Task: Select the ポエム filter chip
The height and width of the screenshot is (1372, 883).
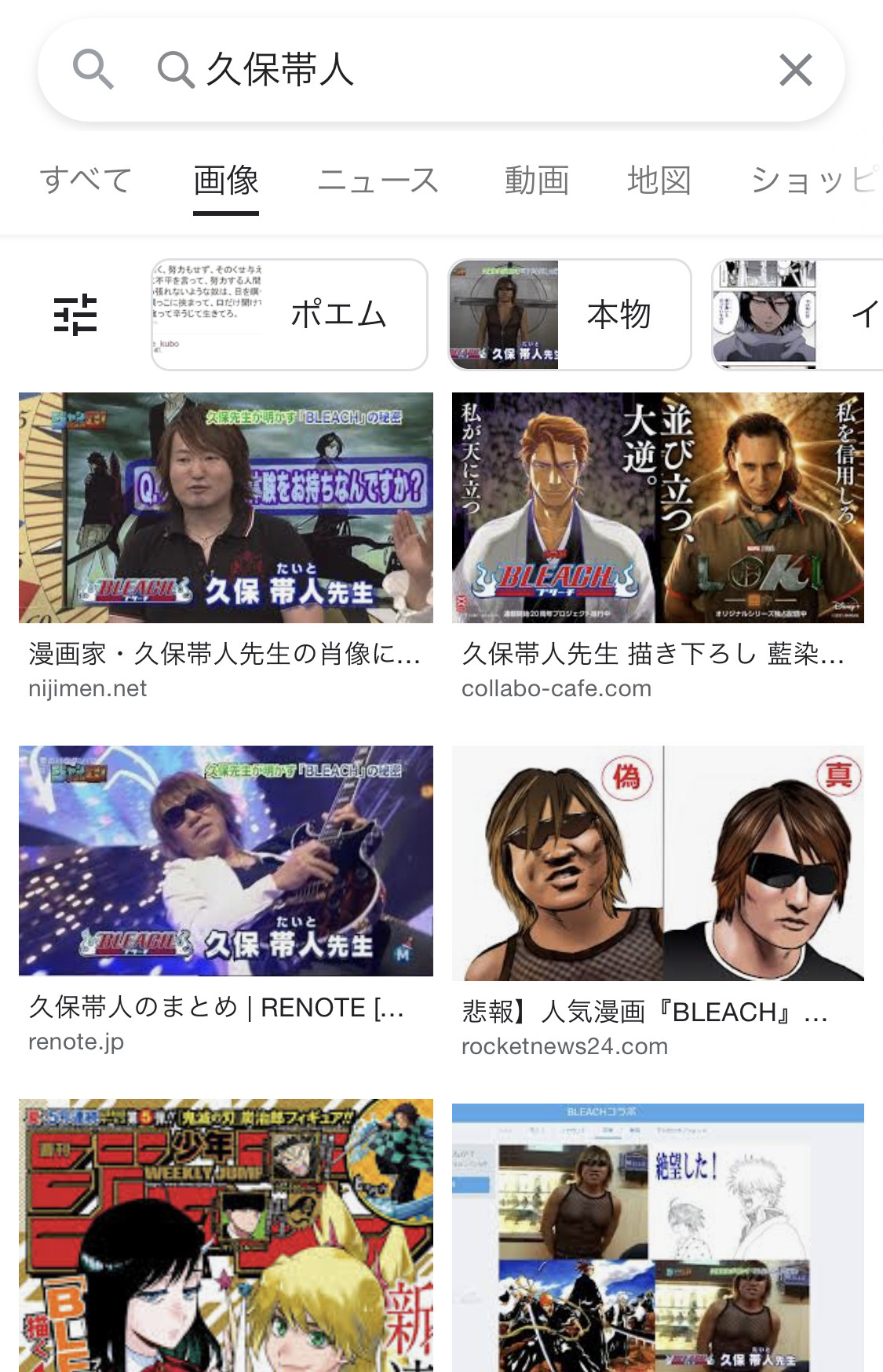Action: pyautogui.click(x=290, y=315)
